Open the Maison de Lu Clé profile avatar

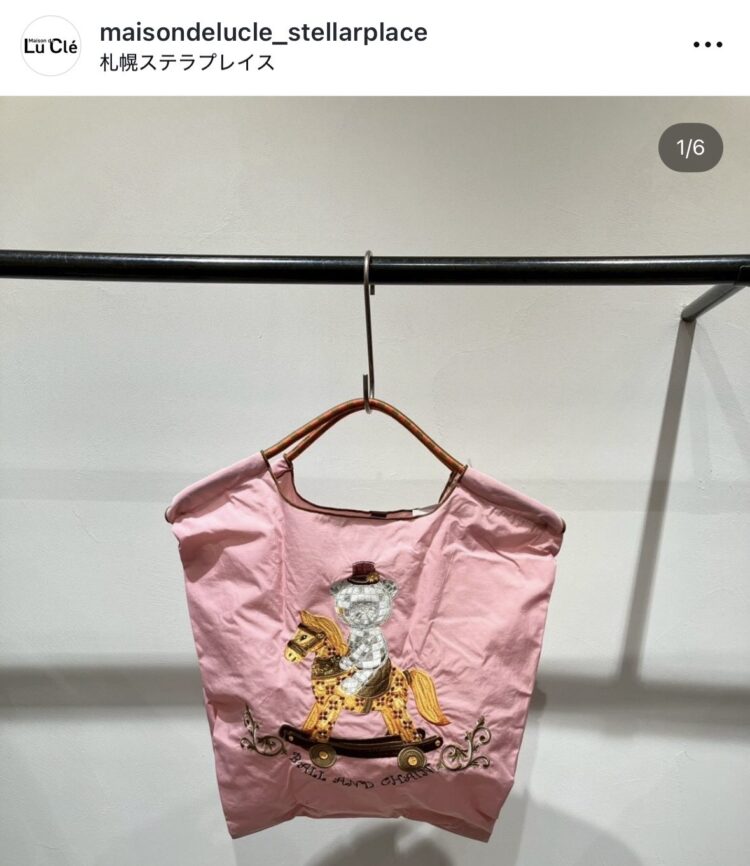click(50, 46)
